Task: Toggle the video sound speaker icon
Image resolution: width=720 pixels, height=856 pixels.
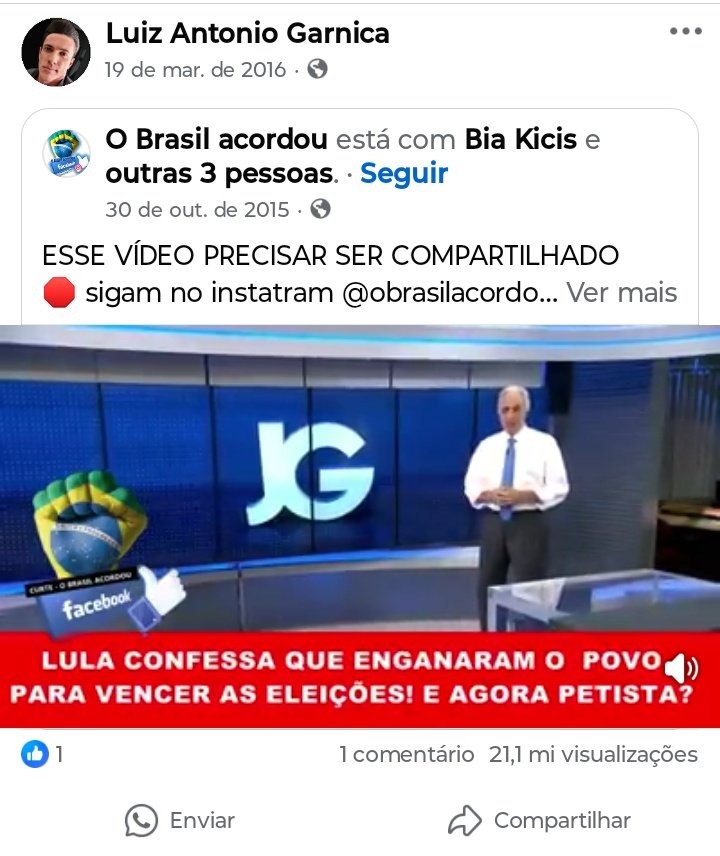Action: coord(681,667)
